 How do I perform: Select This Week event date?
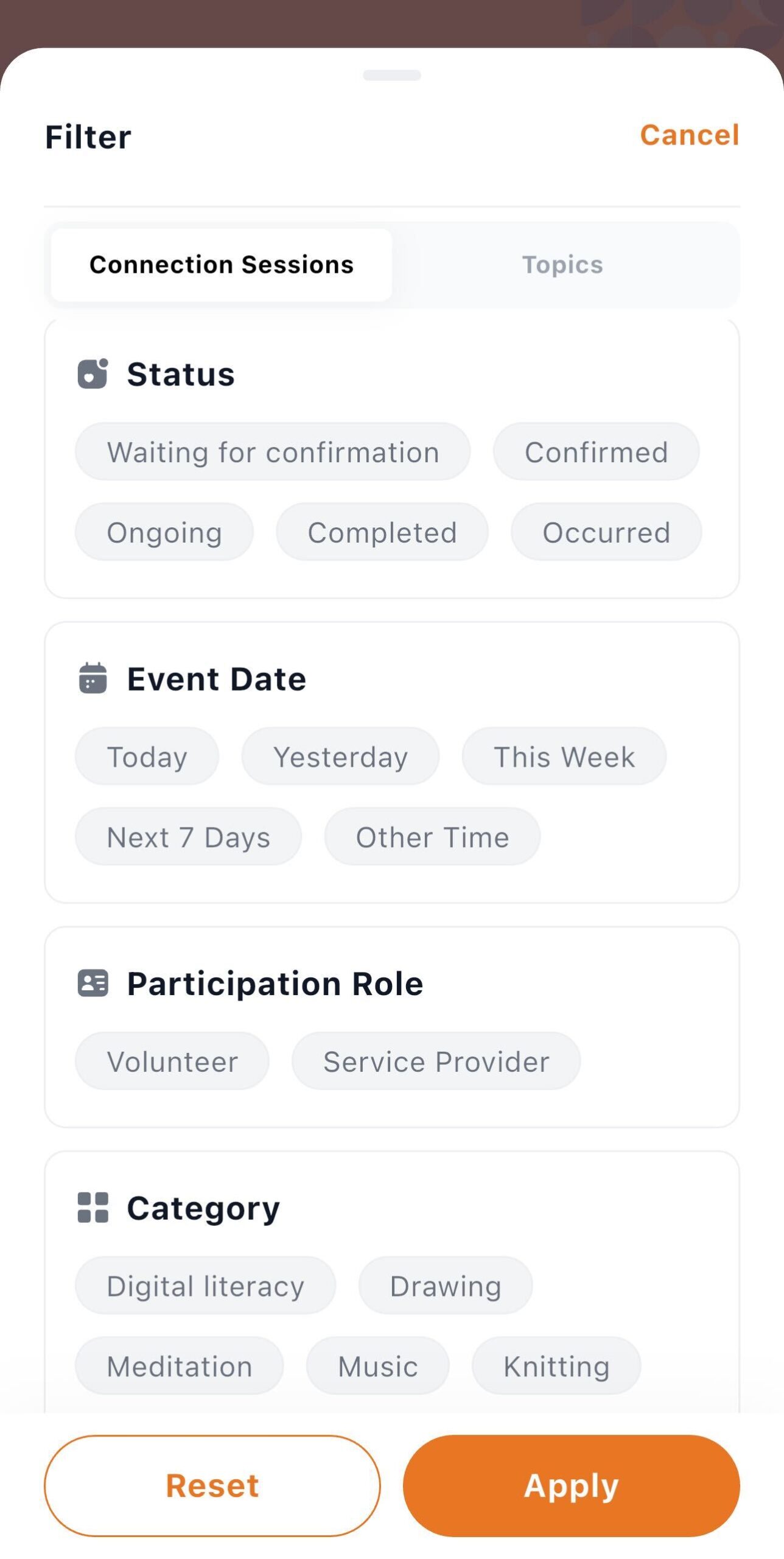[x=564, y=756]
